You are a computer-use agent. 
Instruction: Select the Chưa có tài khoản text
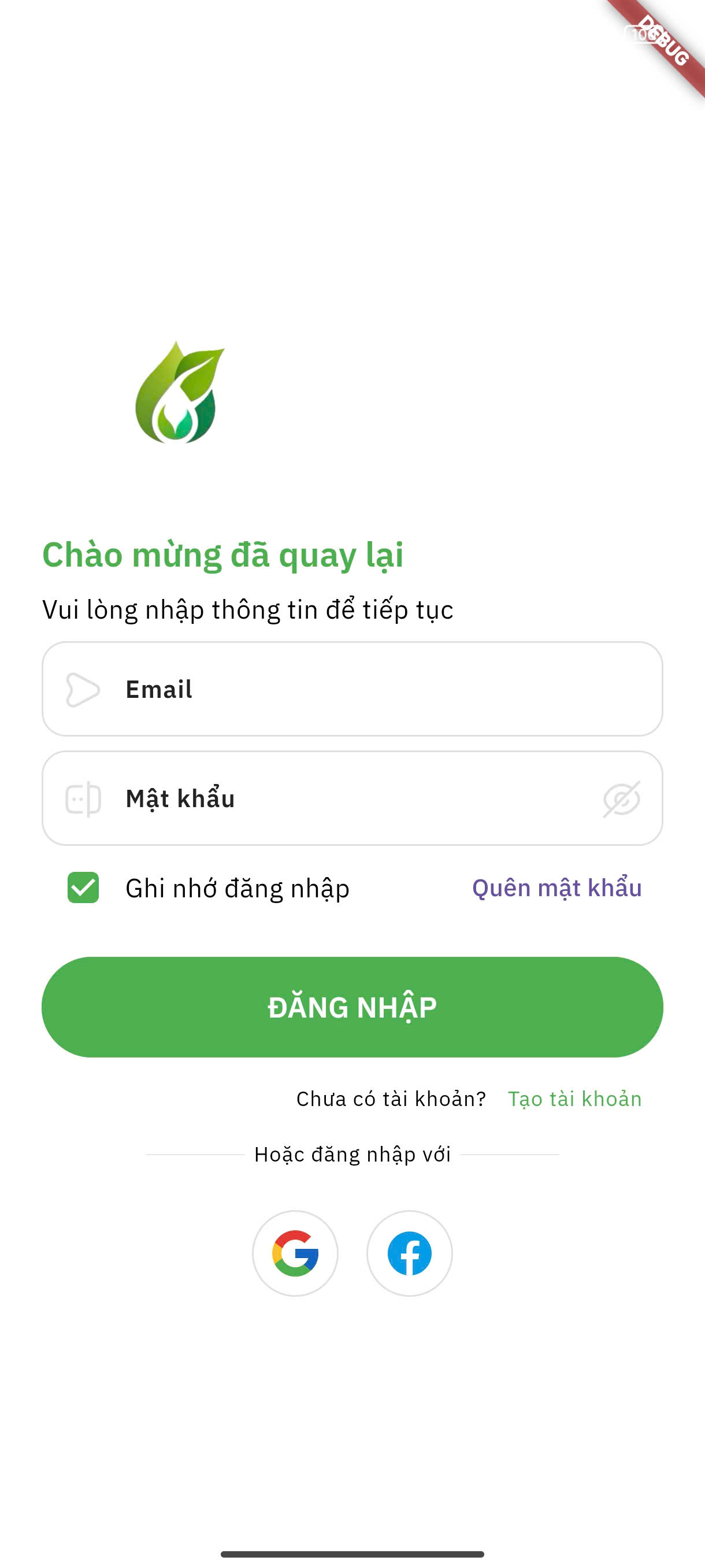click(391, 1098)
